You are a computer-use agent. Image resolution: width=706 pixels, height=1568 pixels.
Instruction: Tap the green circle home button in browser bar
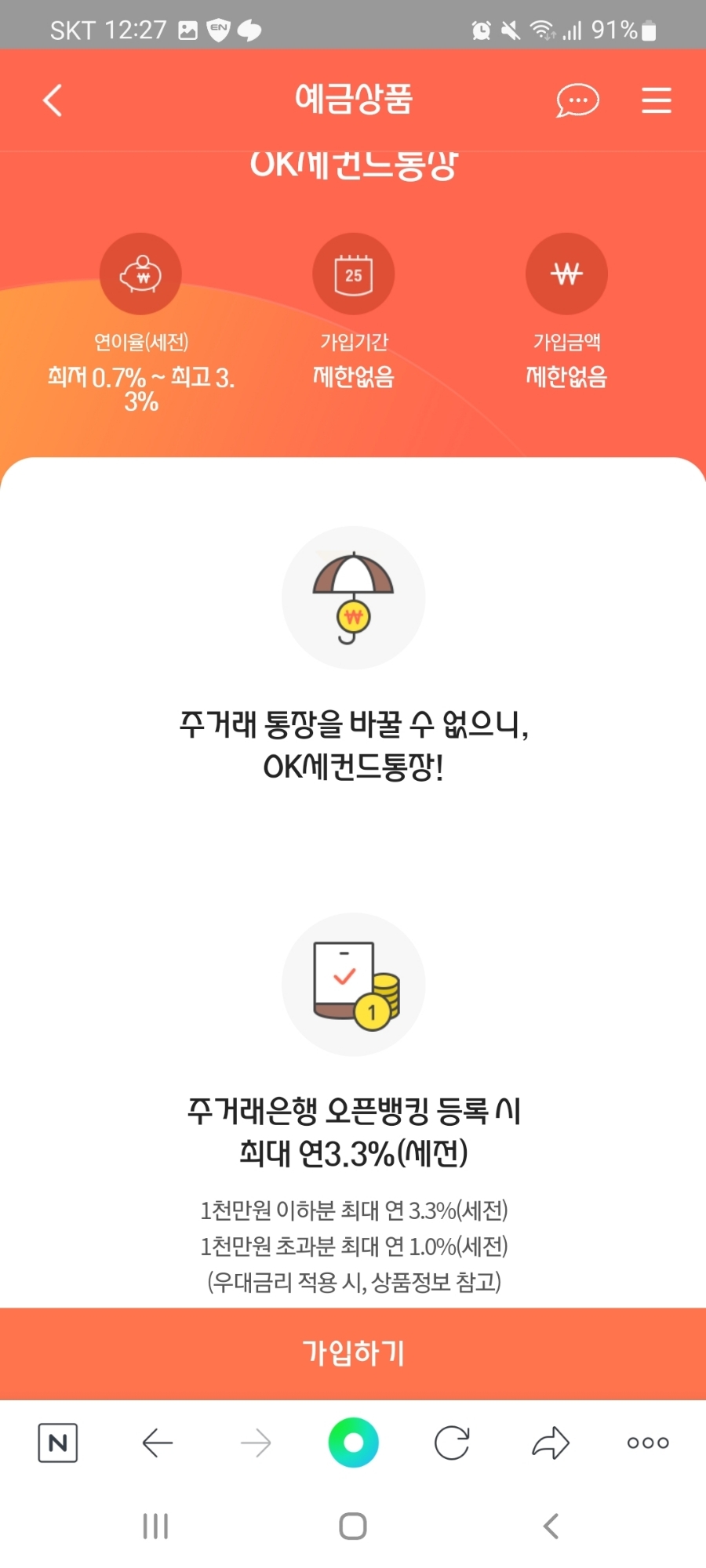coord(353,1443)
